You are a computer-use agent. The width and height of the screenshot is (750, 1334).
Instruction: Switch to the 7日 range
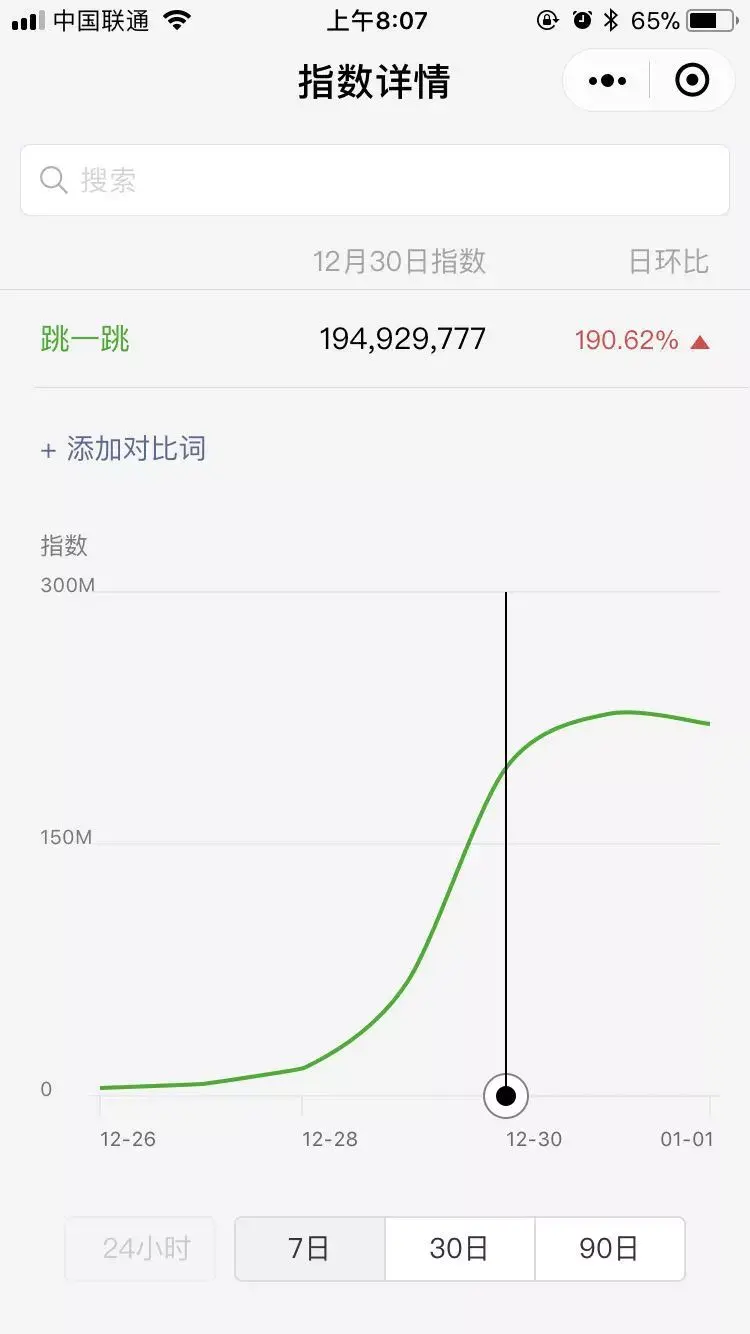pos(309,1248)
